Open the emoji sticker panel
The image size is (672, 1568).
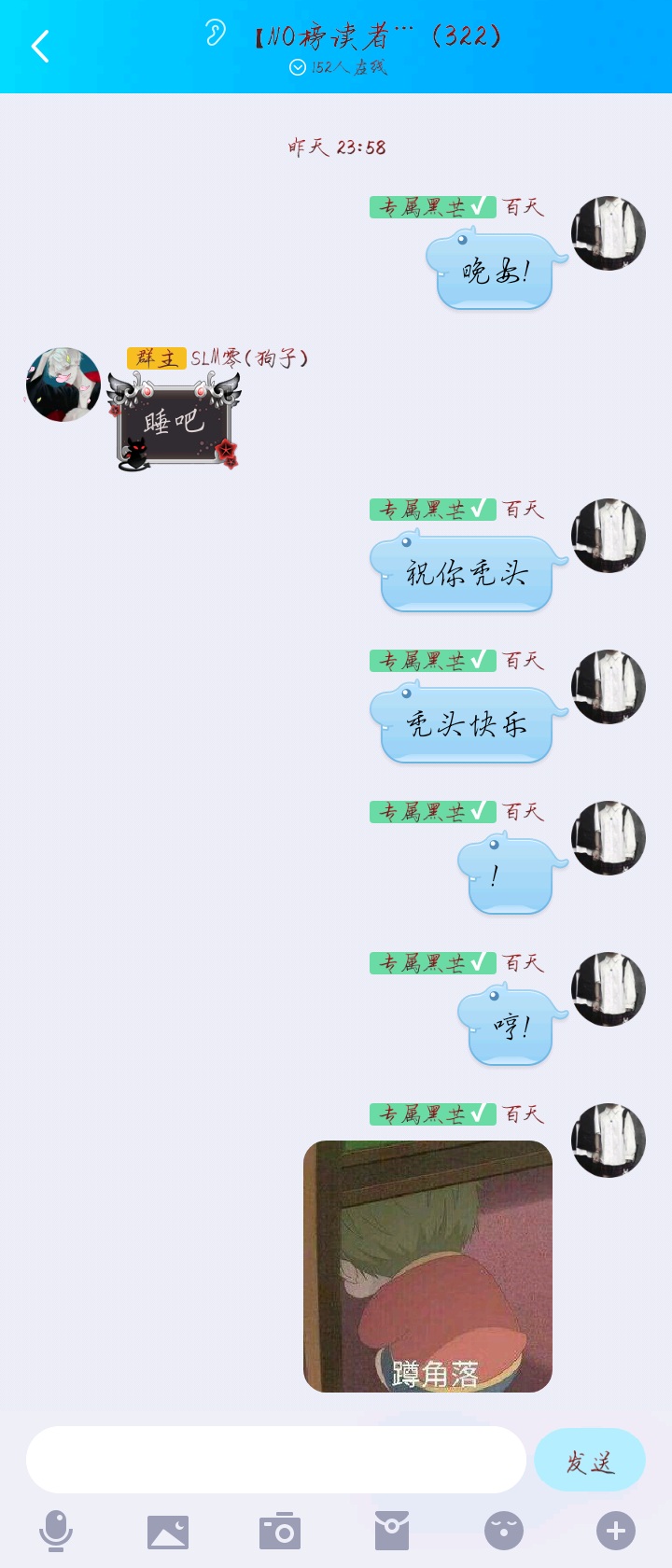point(504,1531)
